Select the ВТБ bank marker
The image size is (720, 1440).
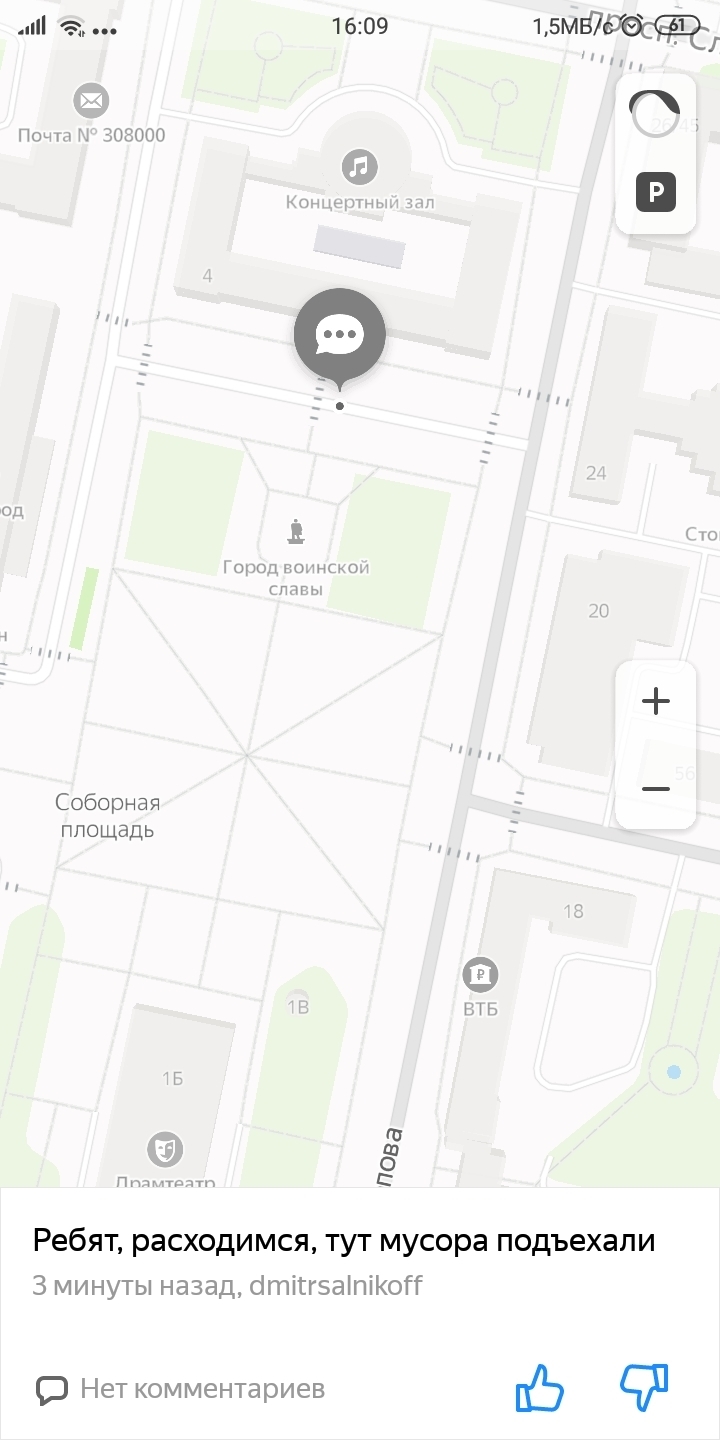coord(480,974)
